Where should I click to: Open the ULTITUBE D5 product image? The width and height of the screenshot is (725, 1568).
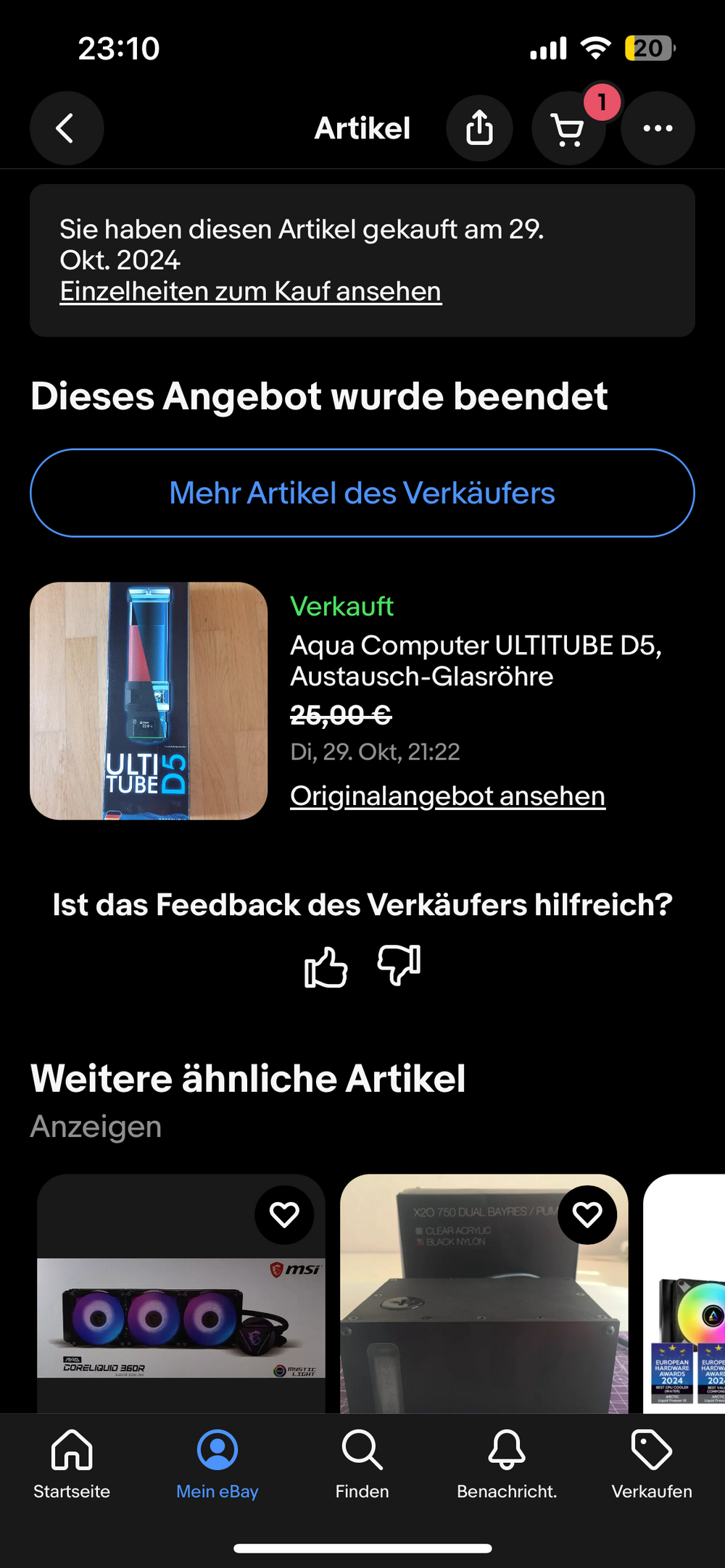[x=149, y=701]
